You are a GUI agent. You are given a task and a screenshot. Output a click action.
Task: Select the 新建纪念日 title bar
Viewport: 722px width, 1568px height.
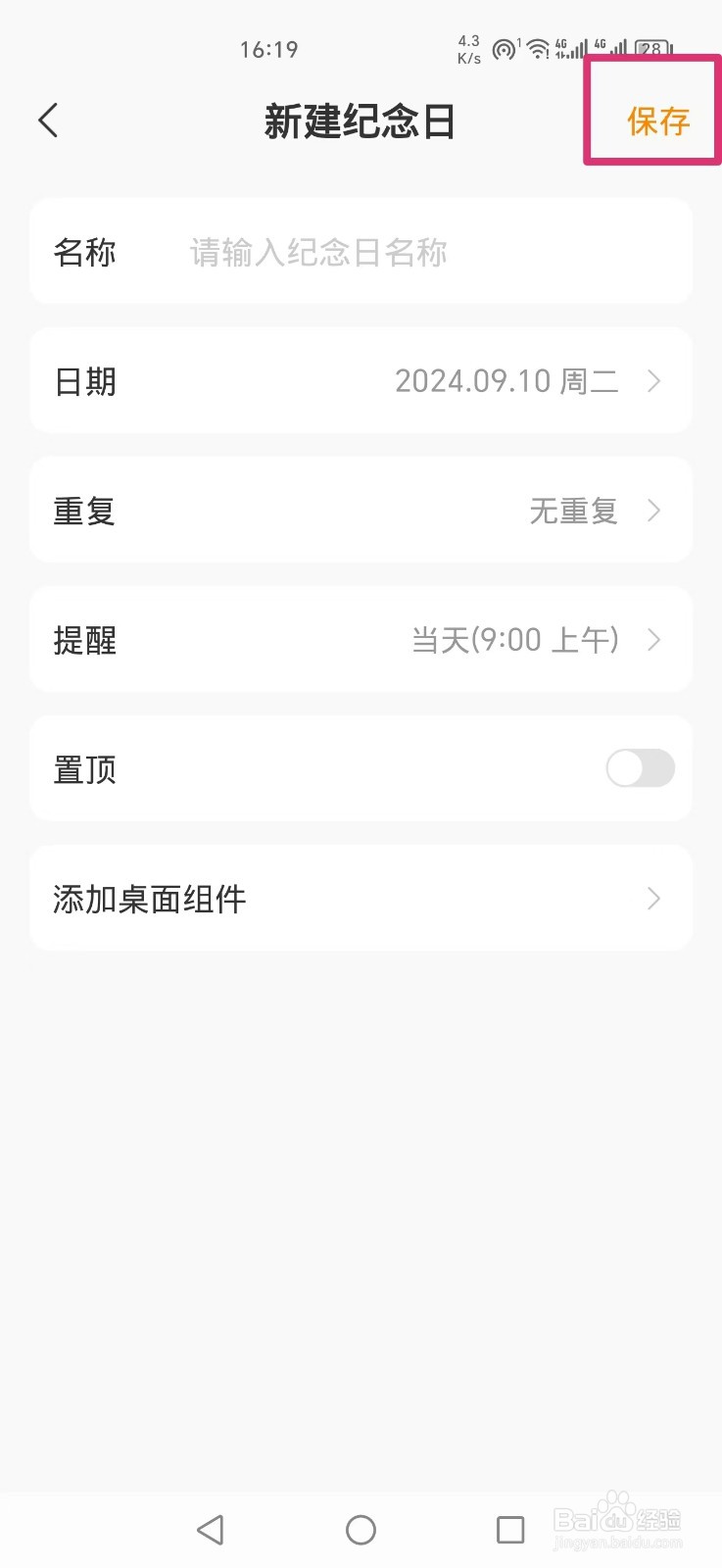point(361,120)
